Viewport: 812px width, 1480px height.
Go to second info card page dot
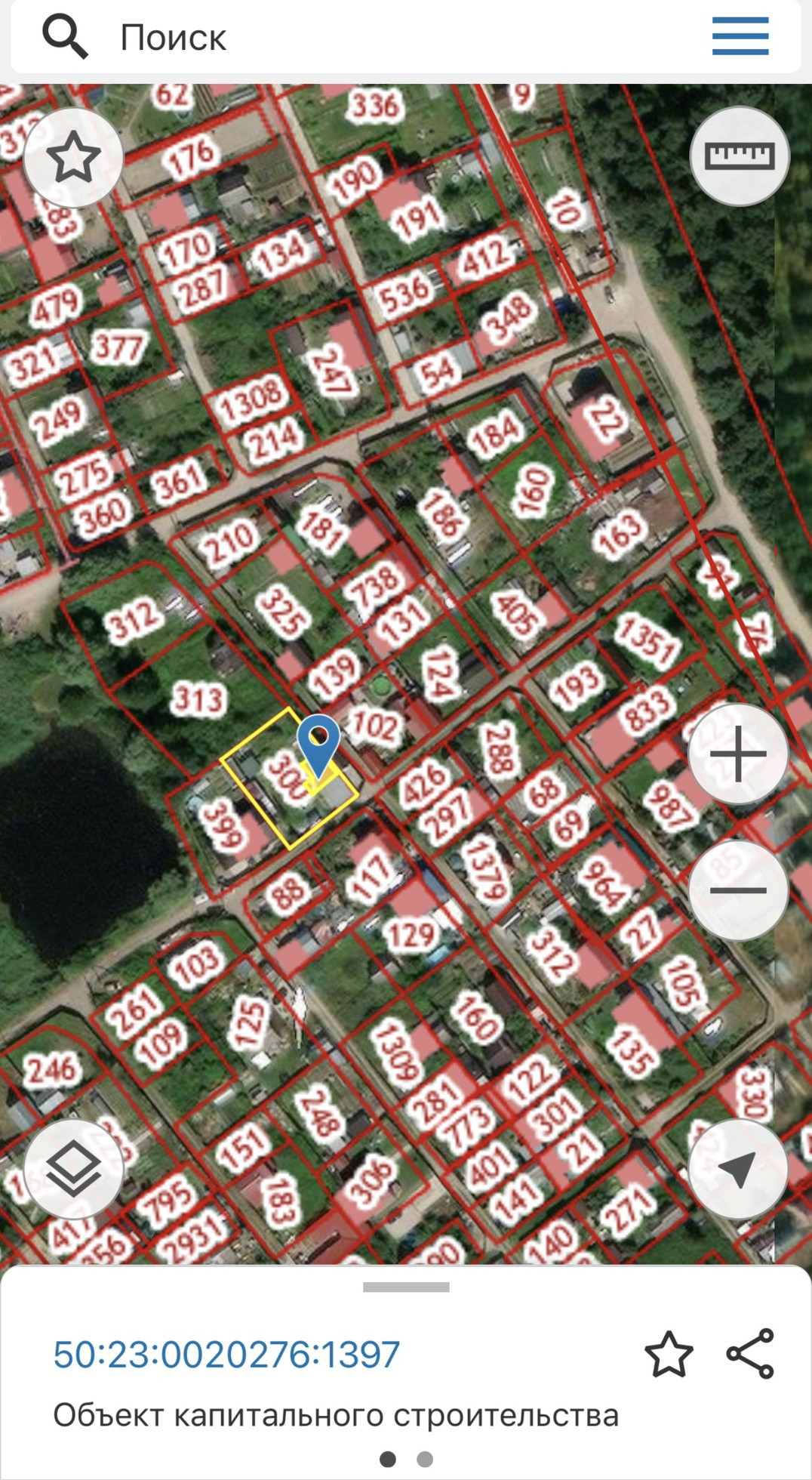[425, 1459]
